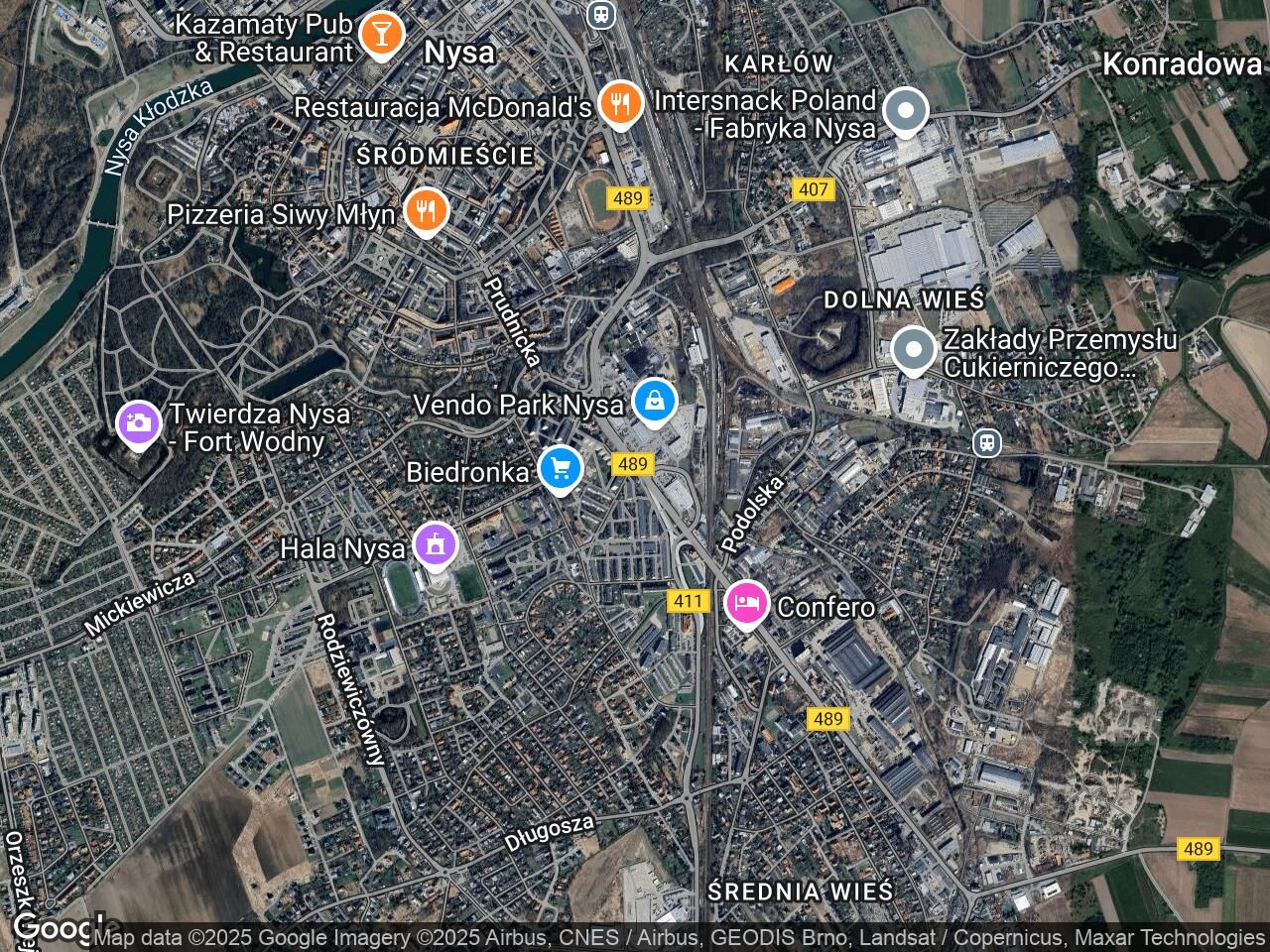Select Restauracja McDonald's map pin
Image resolution: width=1270 pixels, height=952 pixels.
(620, 102)
